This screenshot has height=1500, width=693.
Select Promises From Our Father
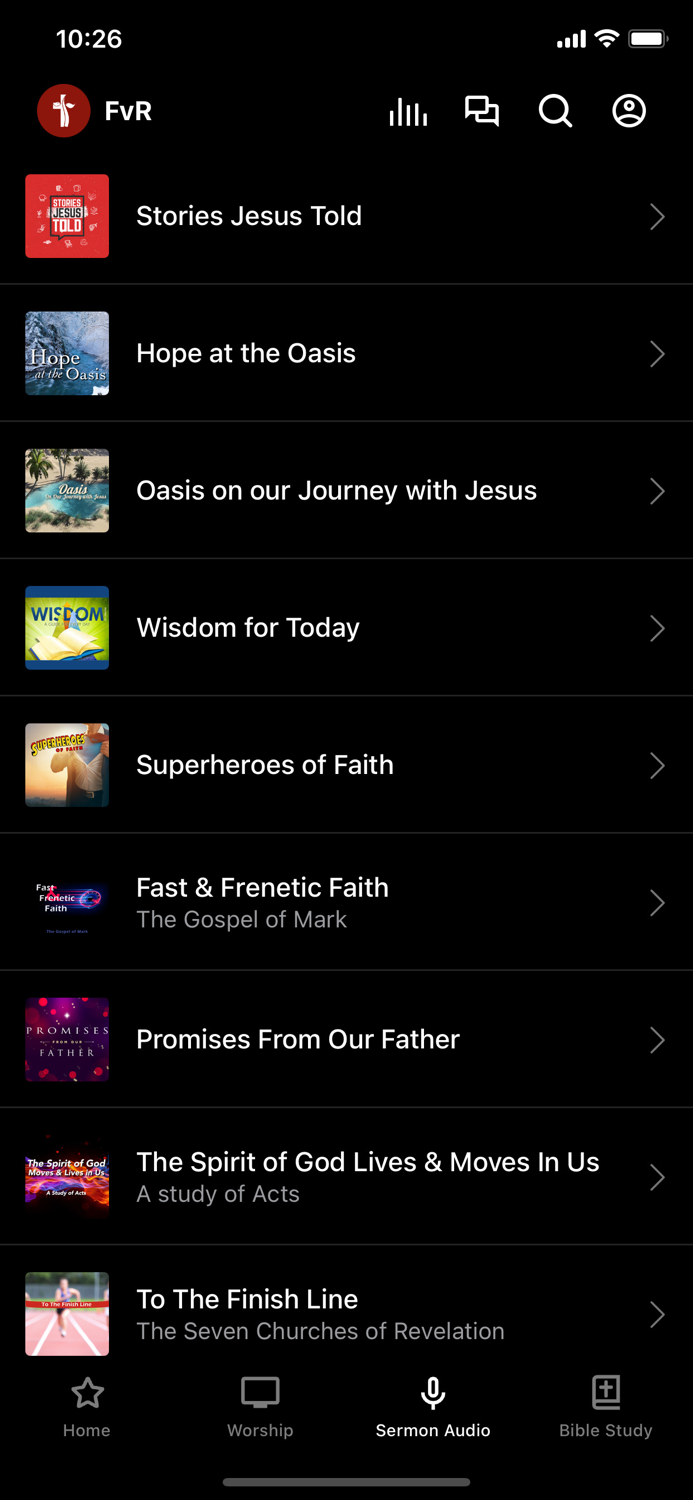[346, 1039]
